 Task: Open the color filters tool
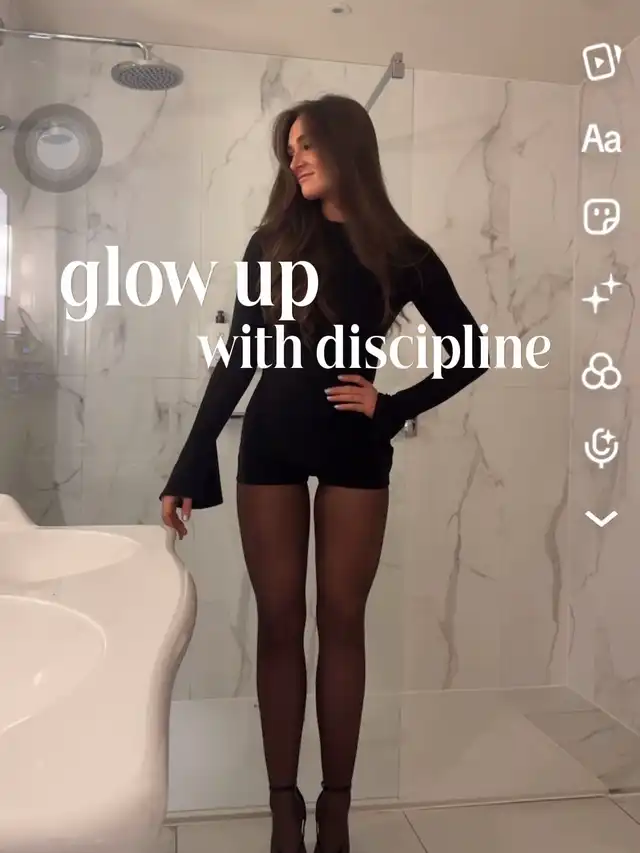click(601, 372)
